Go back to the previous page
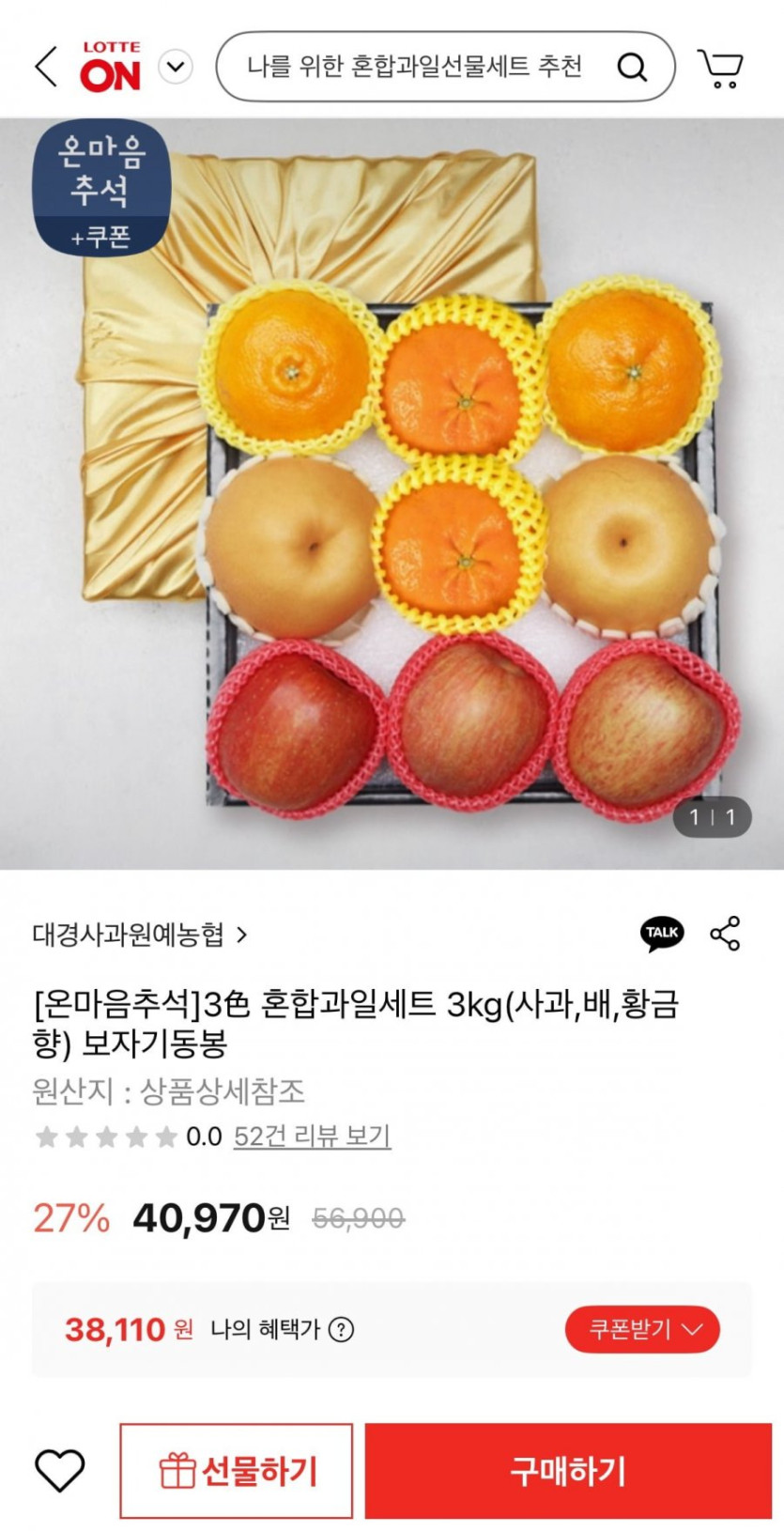The height and width of the screenshot is (1531, 784). point(46,67)
